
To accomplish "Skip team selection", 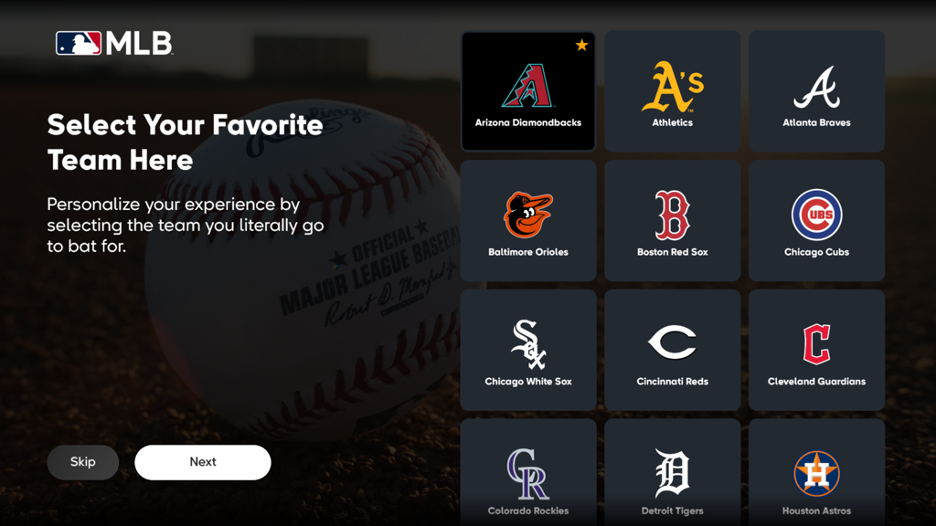I will (83, 462).
